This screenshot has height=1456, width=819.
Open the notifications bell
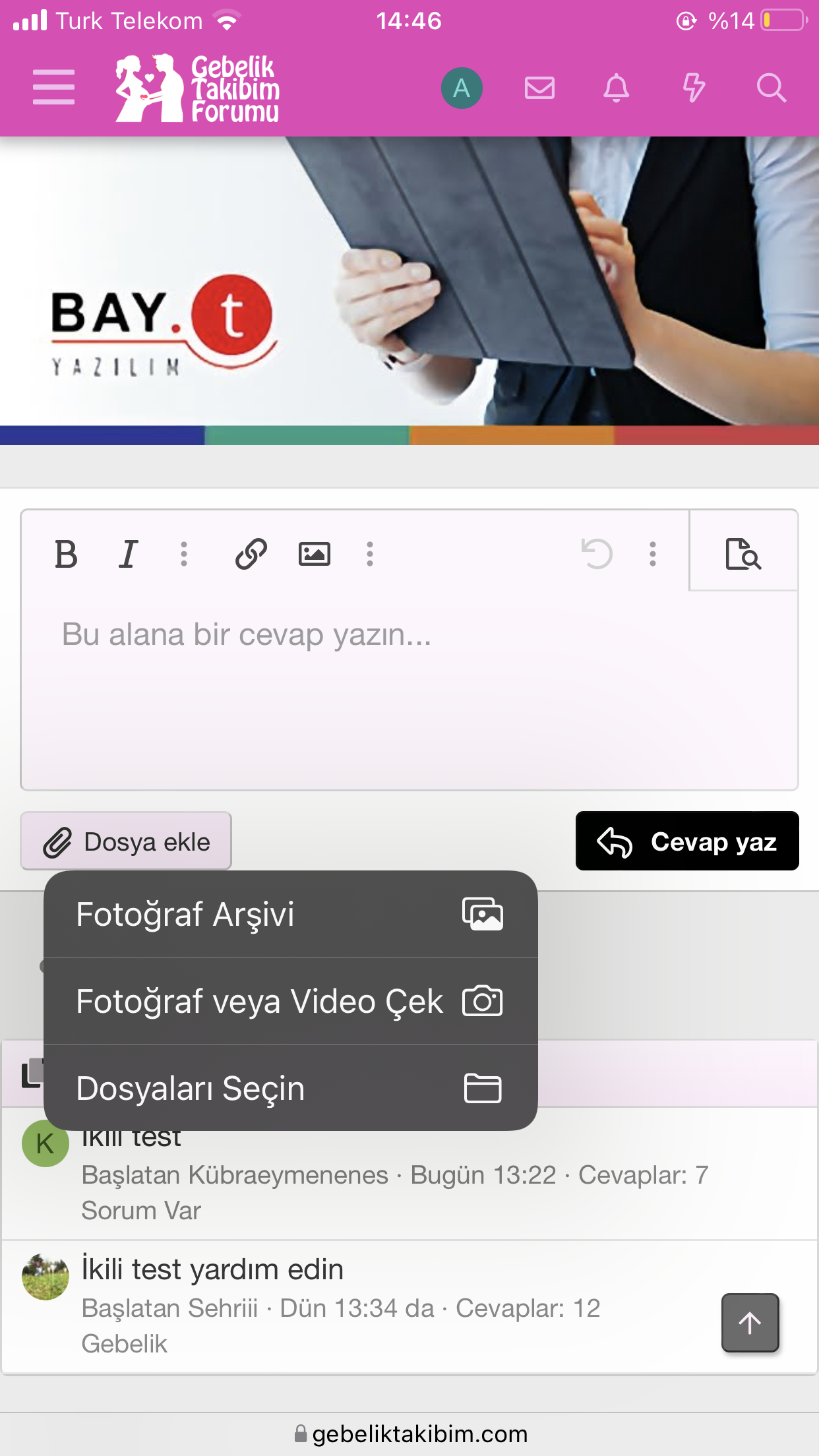(x=616, y=88)
